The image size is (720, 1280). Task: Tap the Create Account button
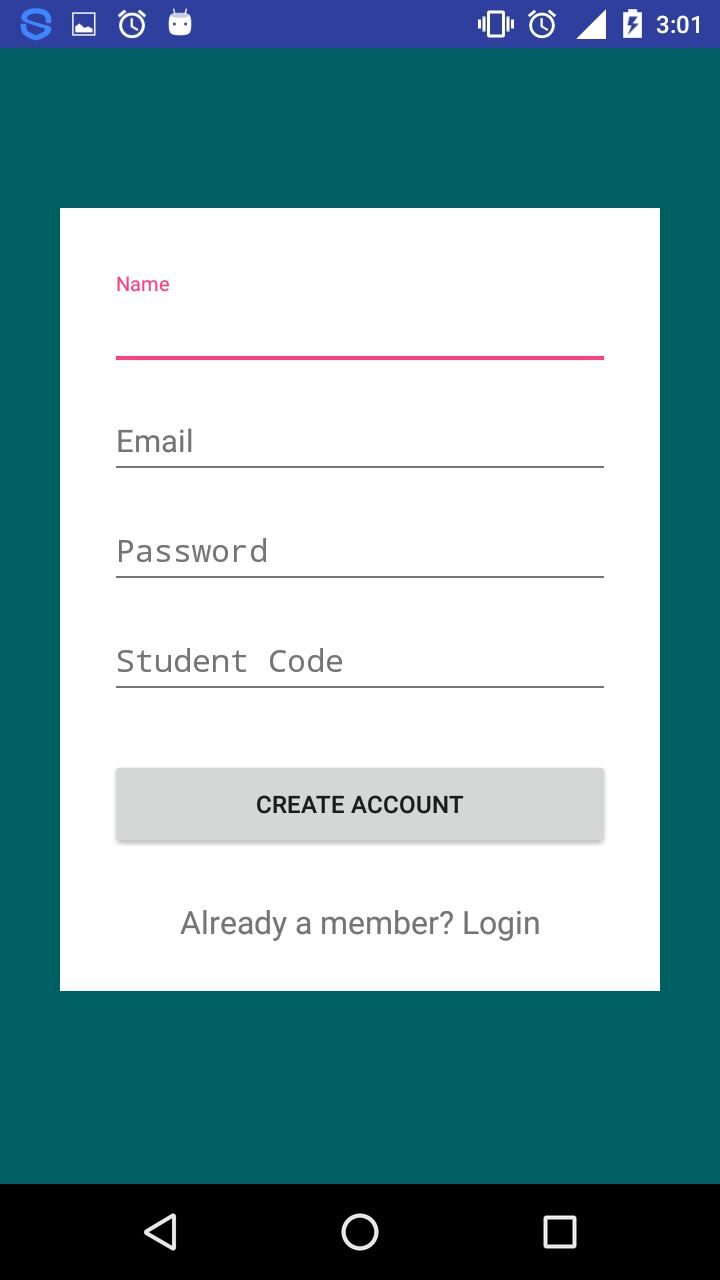[x=360, y=804]
